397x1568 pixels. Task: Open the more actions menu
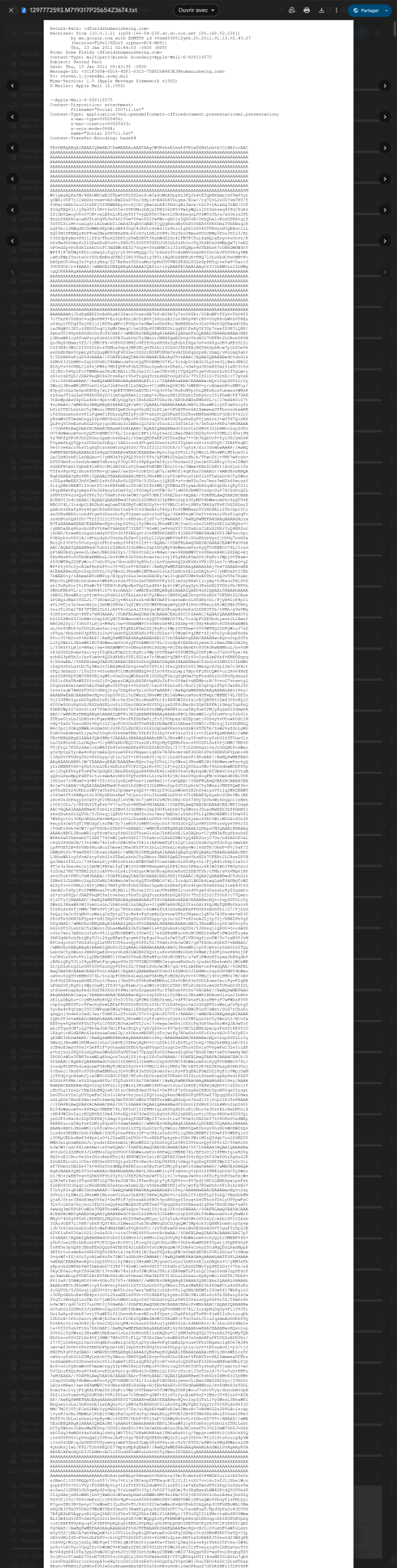(x=336, y=11)
